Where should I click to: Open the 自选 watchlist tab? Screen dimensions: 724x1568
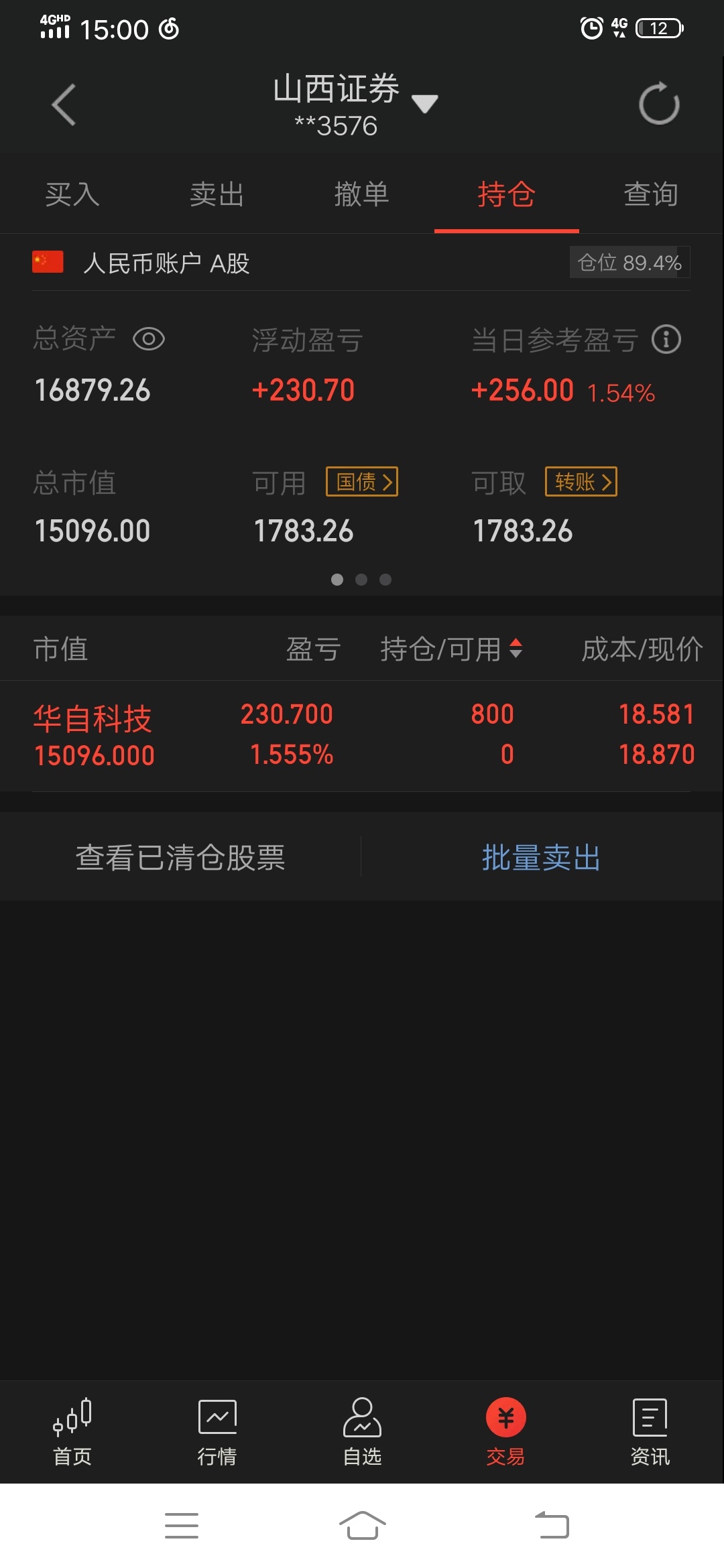pyautogui.click(x=362, y=1433)
